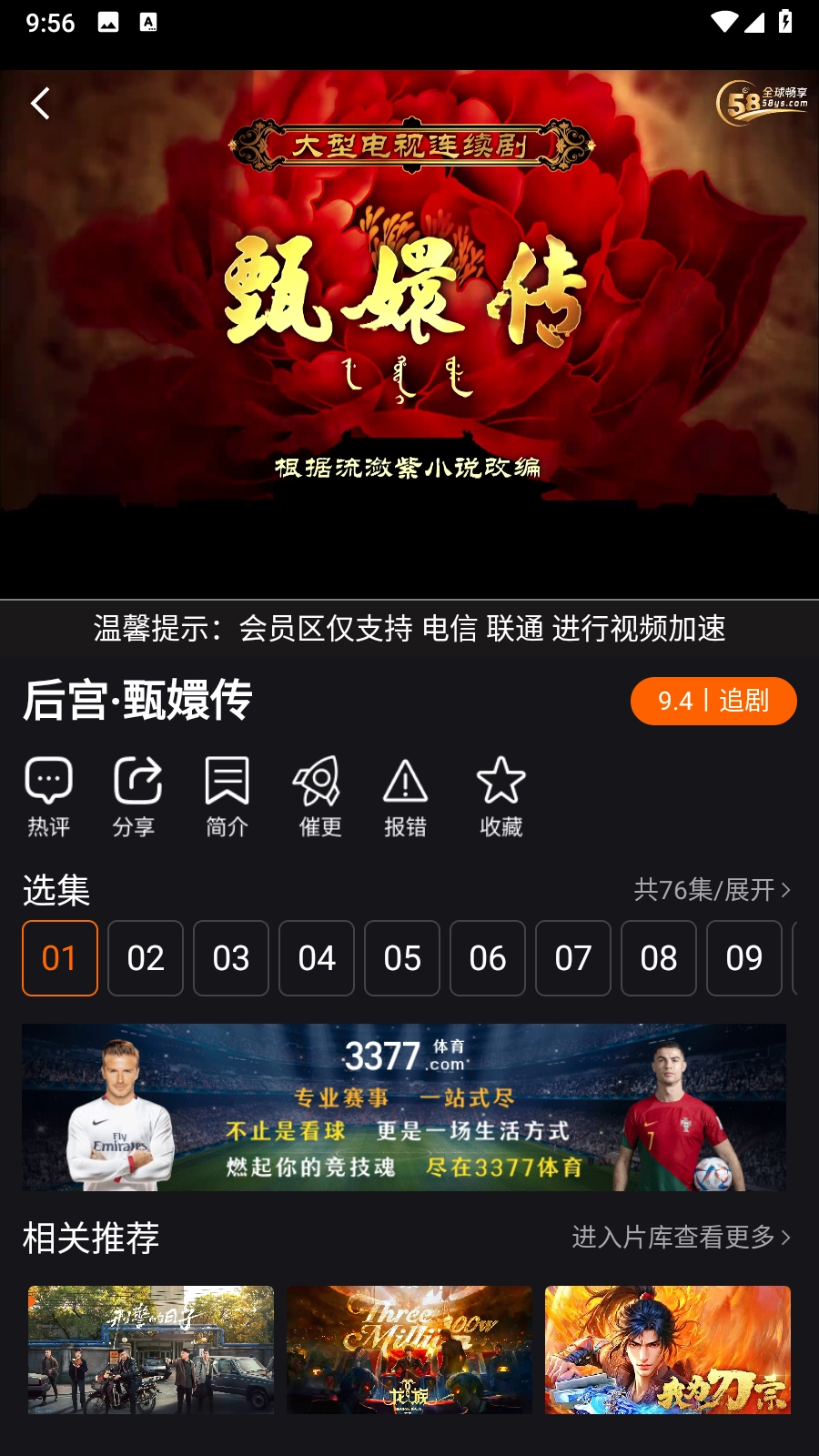Switch to episode 09 tab
Screen dimensions: 819x1456
click(x=744, y=958)
